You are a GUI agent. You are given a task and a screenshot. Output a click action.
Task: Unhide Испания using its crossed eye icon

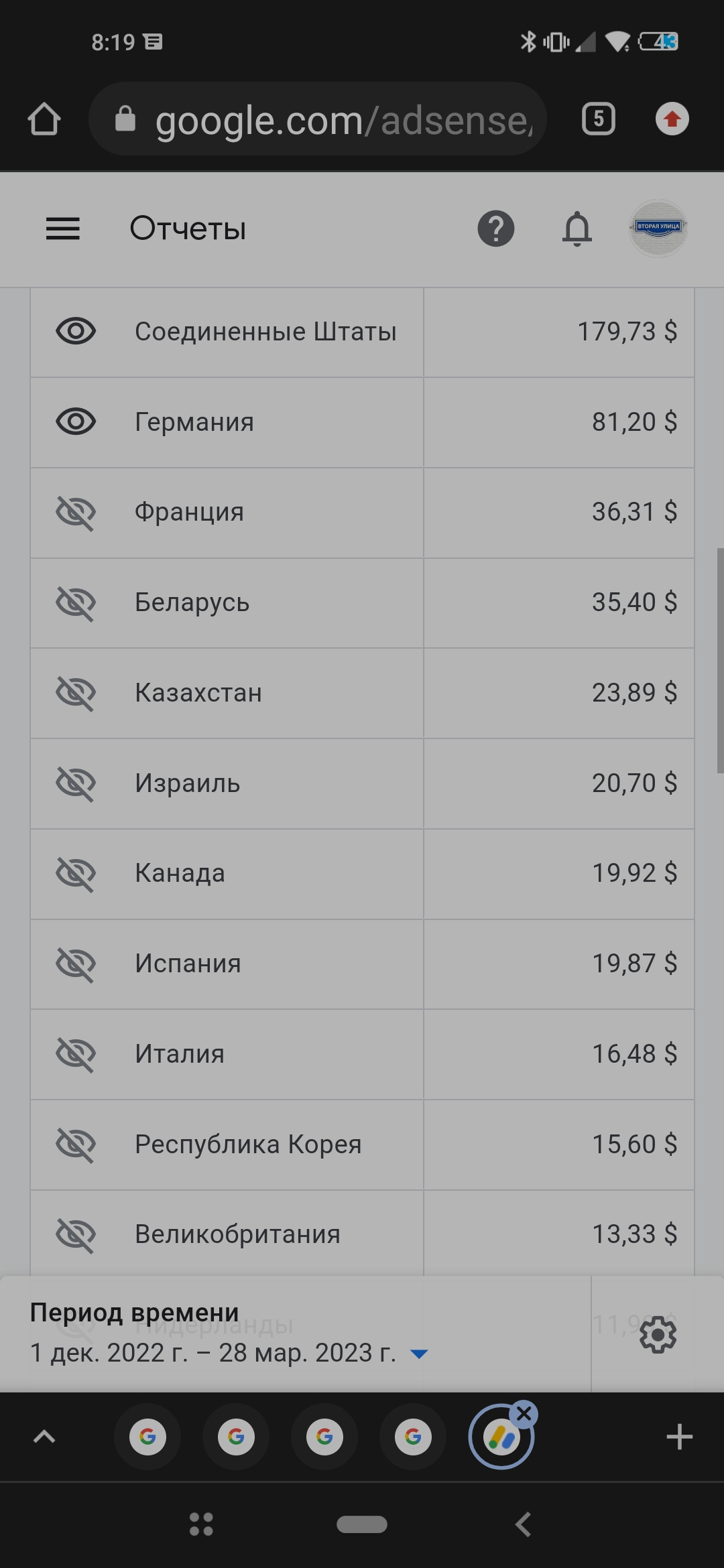pos(76,964)
